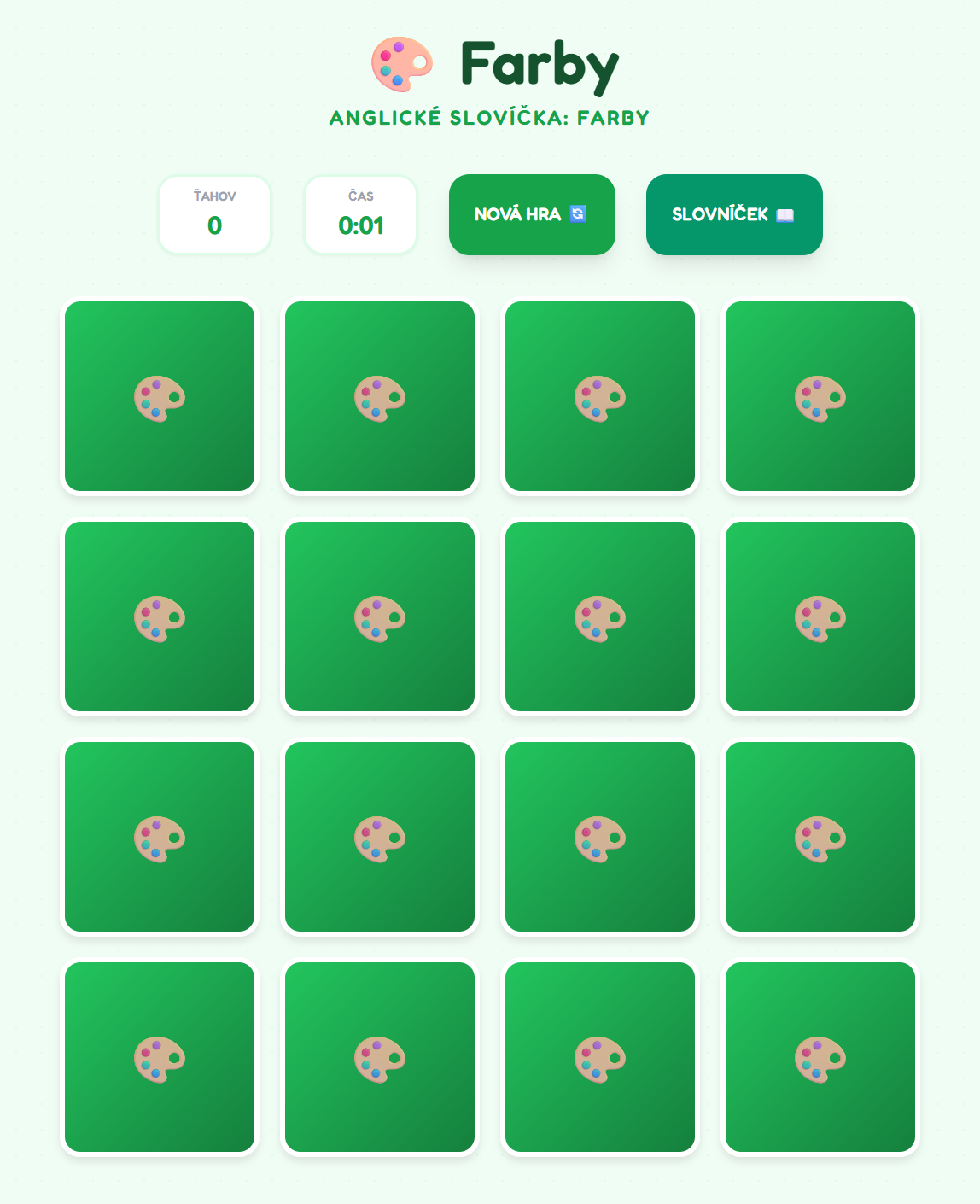980x1204 pixels.
Task: Flip the bottom-right memory card
Action: (820, 1057)
